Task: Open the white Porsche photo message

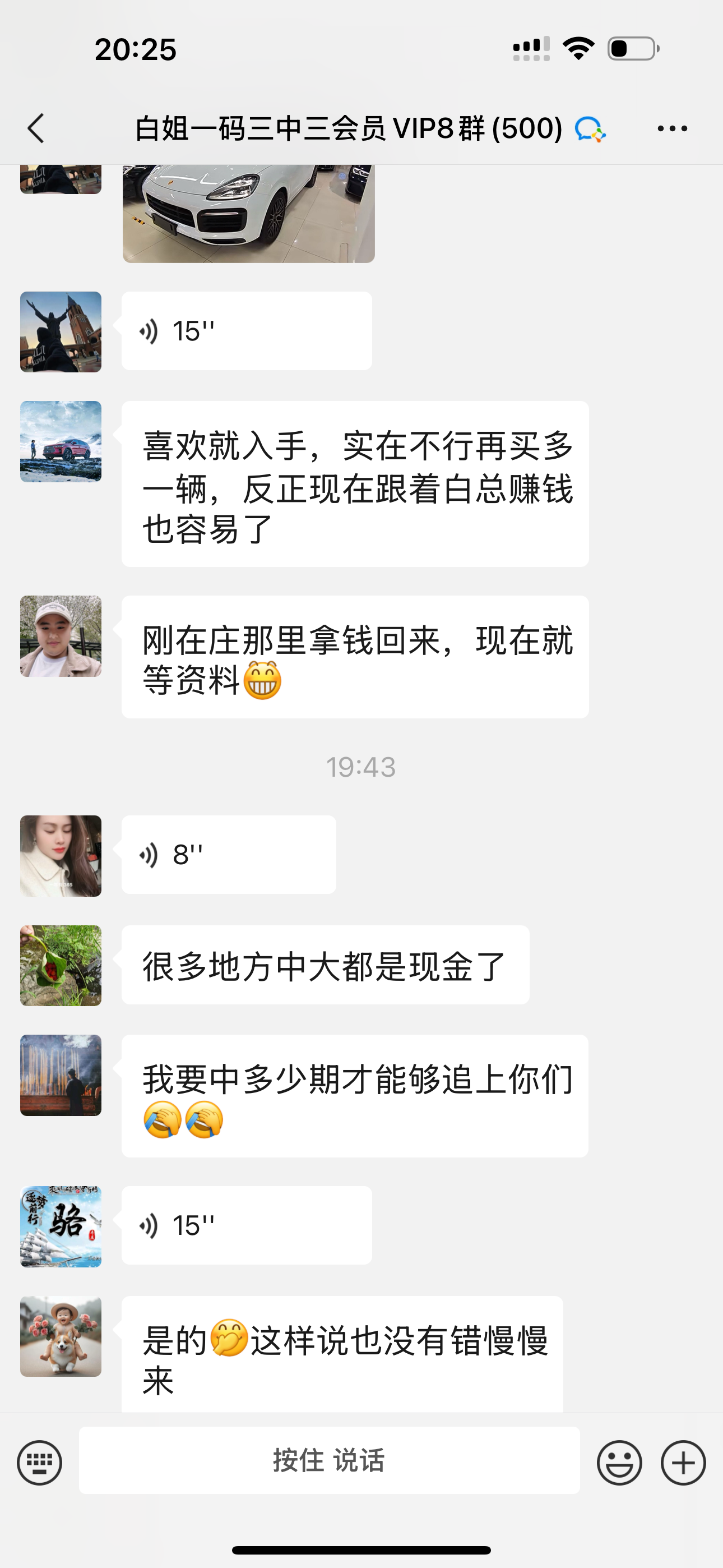Action: point(248,213)
